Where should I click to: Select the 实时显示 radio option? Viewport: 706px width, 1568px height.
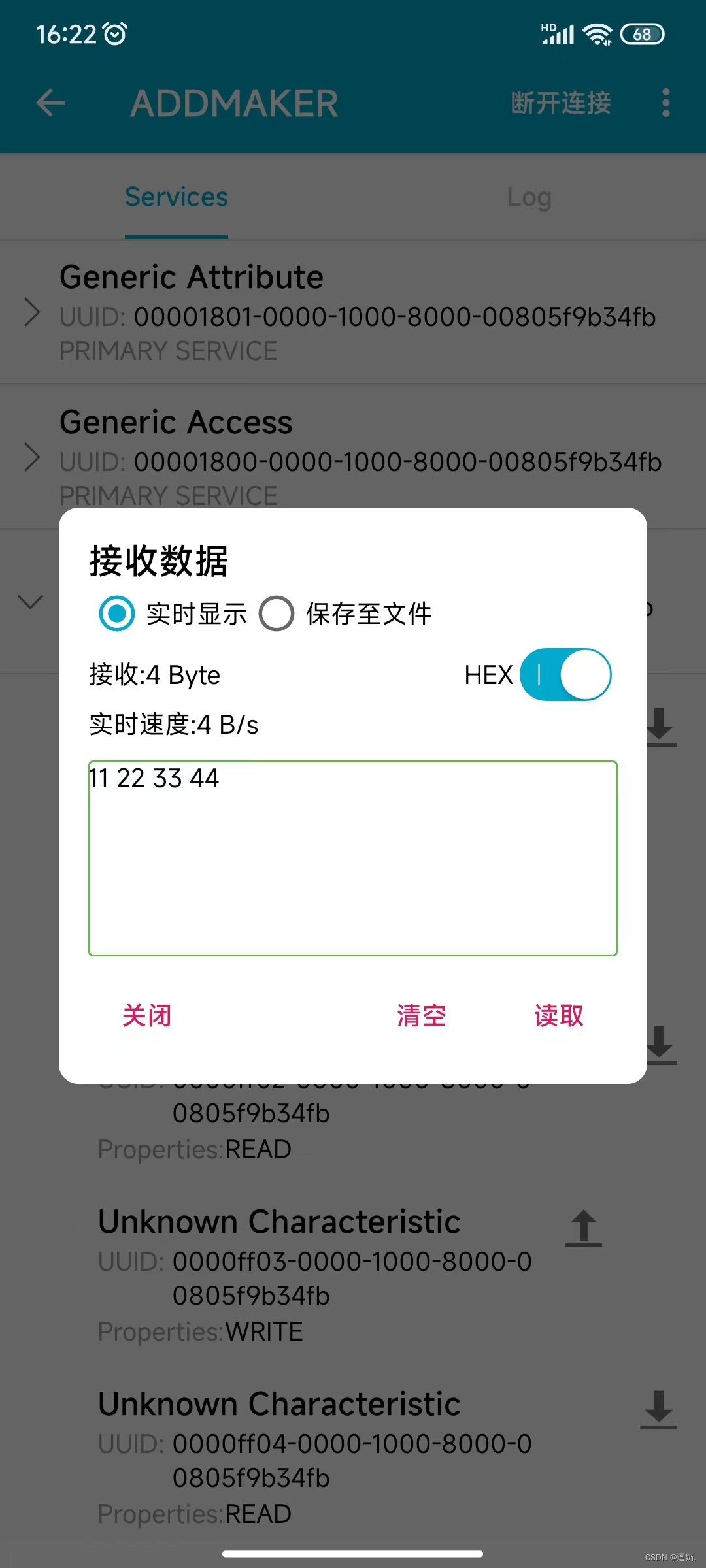[116, 613]
